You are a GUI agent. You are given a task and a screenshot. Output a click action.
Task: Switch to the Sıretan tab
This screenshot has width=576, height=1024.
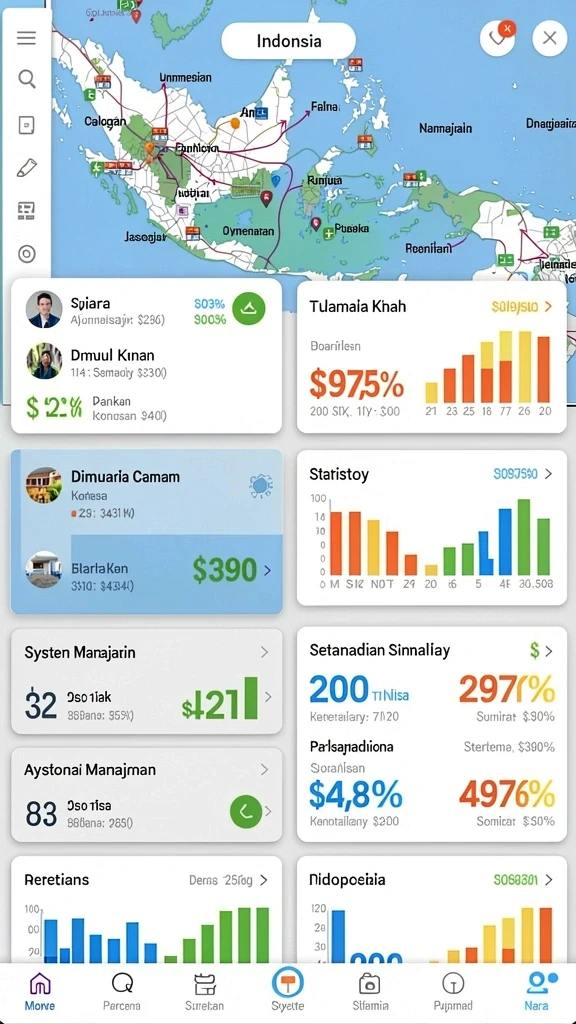(x=204, y=992)
